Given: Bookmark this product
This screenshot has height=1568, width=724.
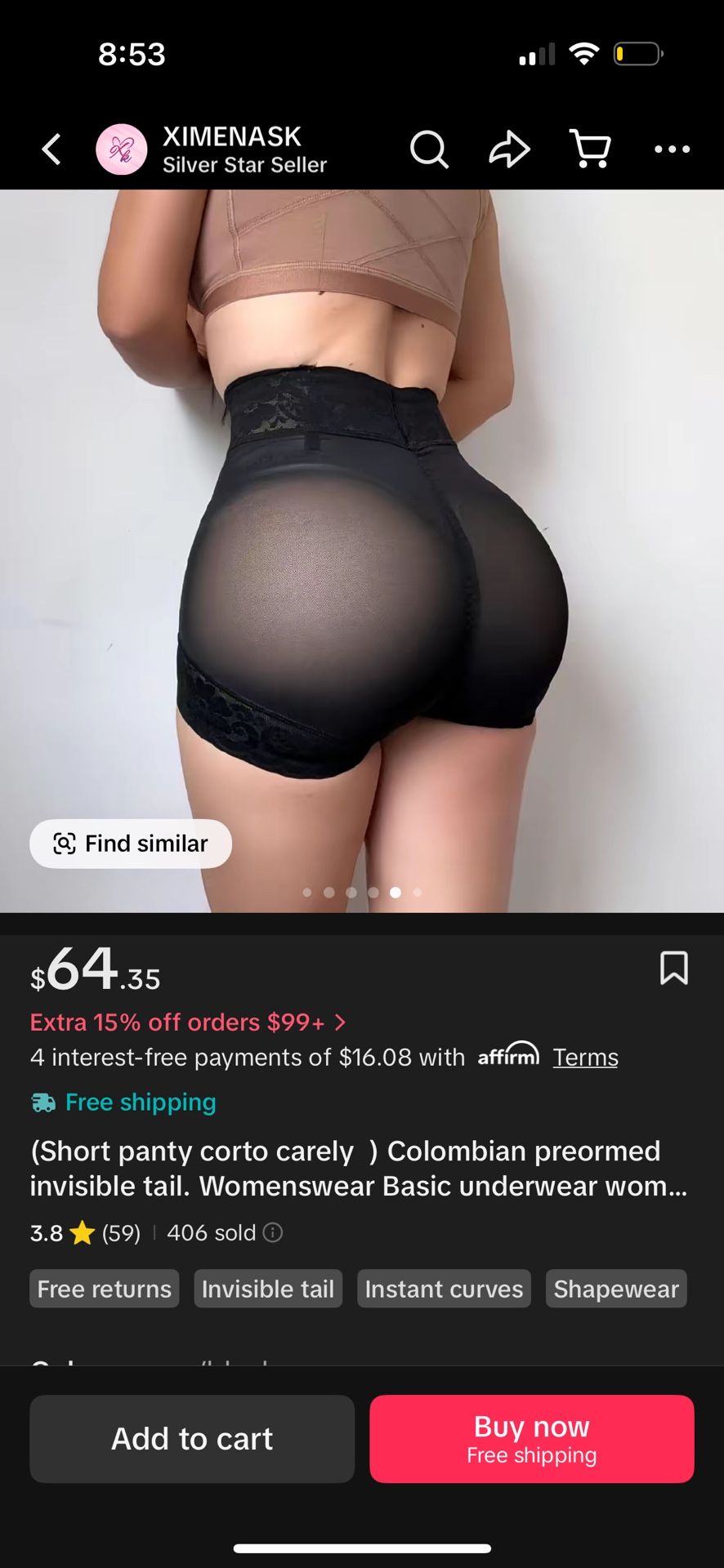Looking at the screenshot, I should [673, 968].
